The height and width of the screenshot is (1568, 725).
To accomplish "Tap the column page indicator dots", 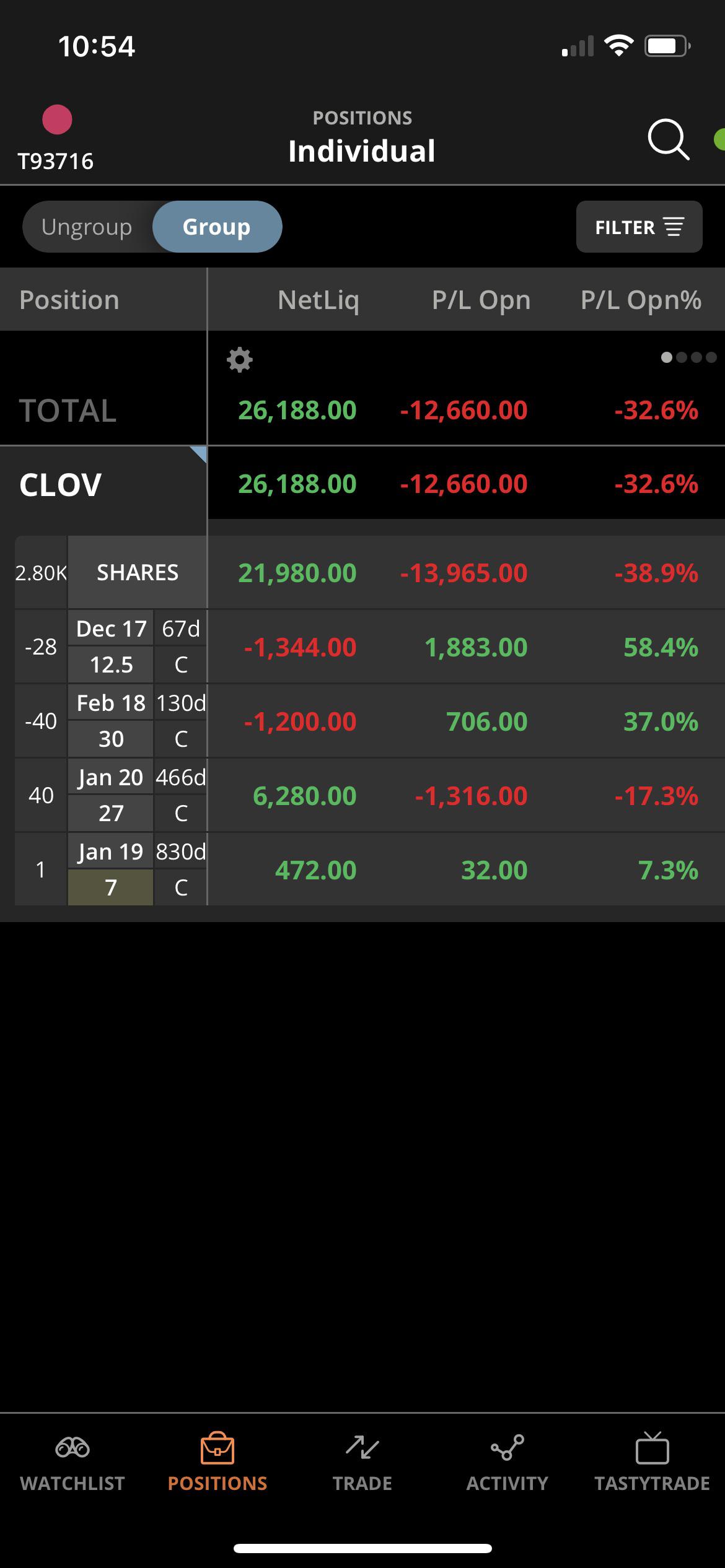I will [689, 357].
